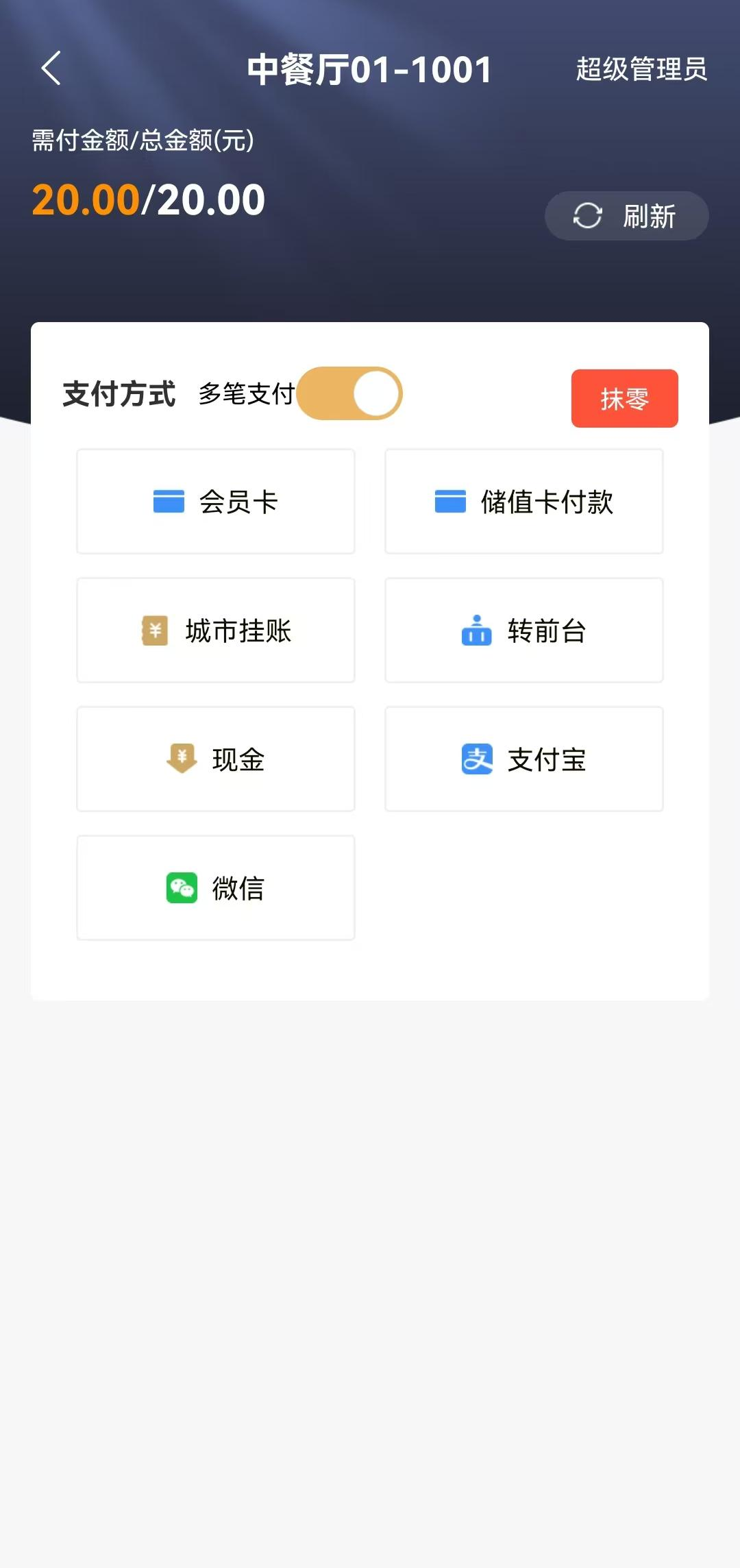The height and width of the screenshot is (1568, 740).
Task: Select 城市挂账 payment option
Action: click(216, 630)
